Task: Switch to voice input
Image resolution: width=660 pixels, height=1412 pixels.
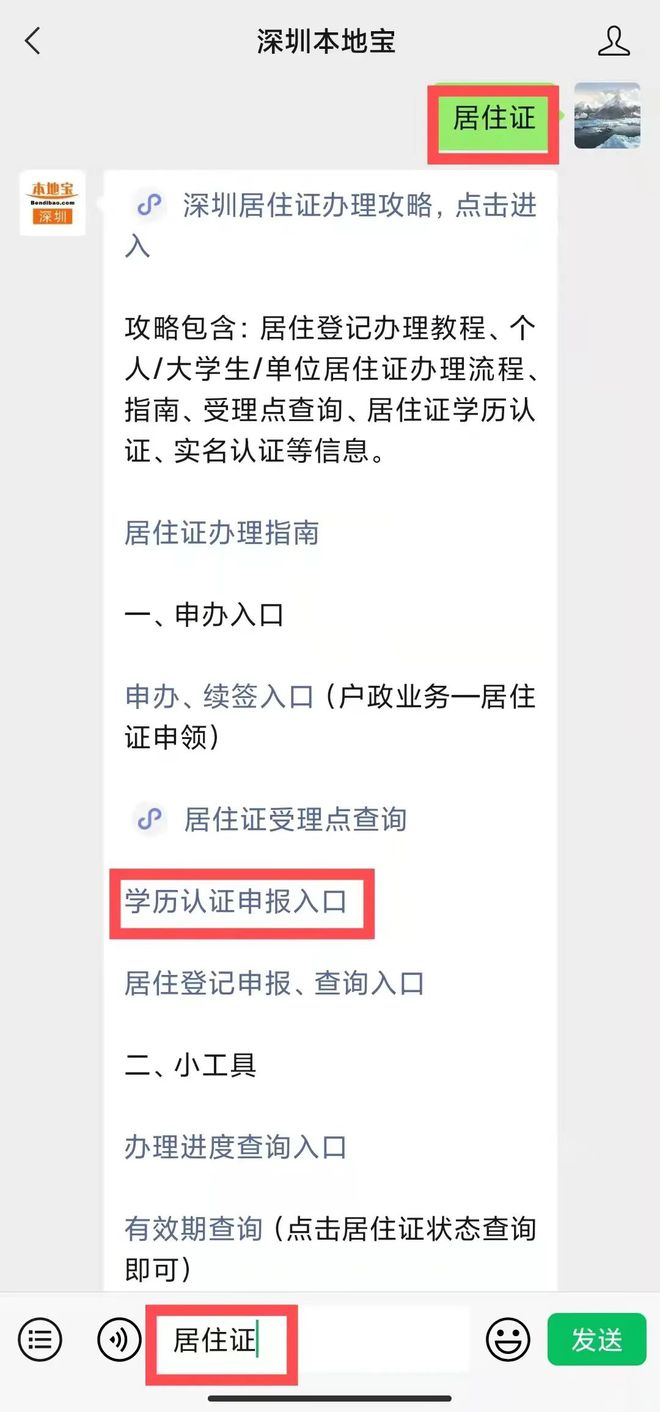Action: (x=119, y=1339)
